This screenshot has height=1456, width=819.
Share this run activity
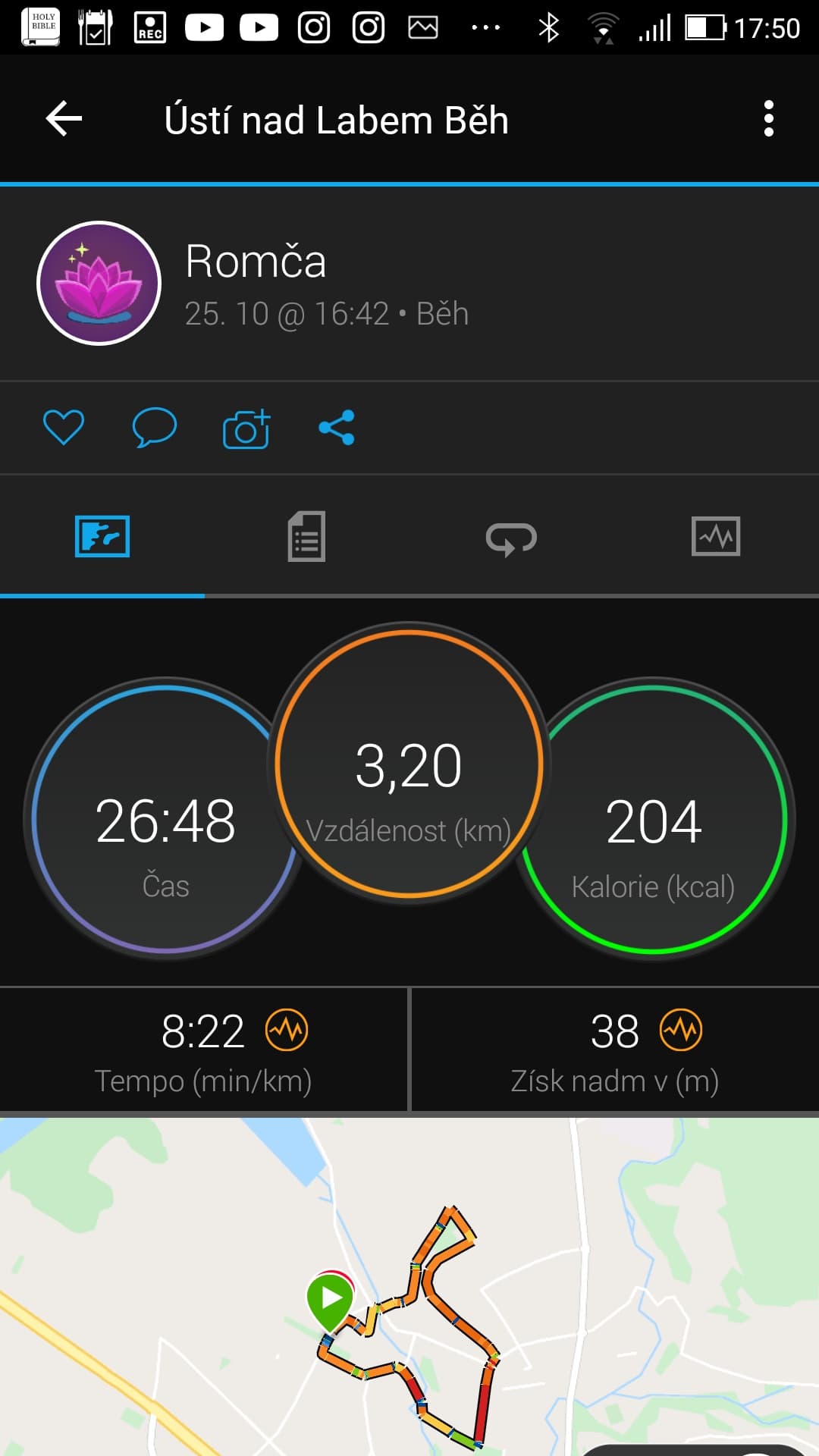337,427
